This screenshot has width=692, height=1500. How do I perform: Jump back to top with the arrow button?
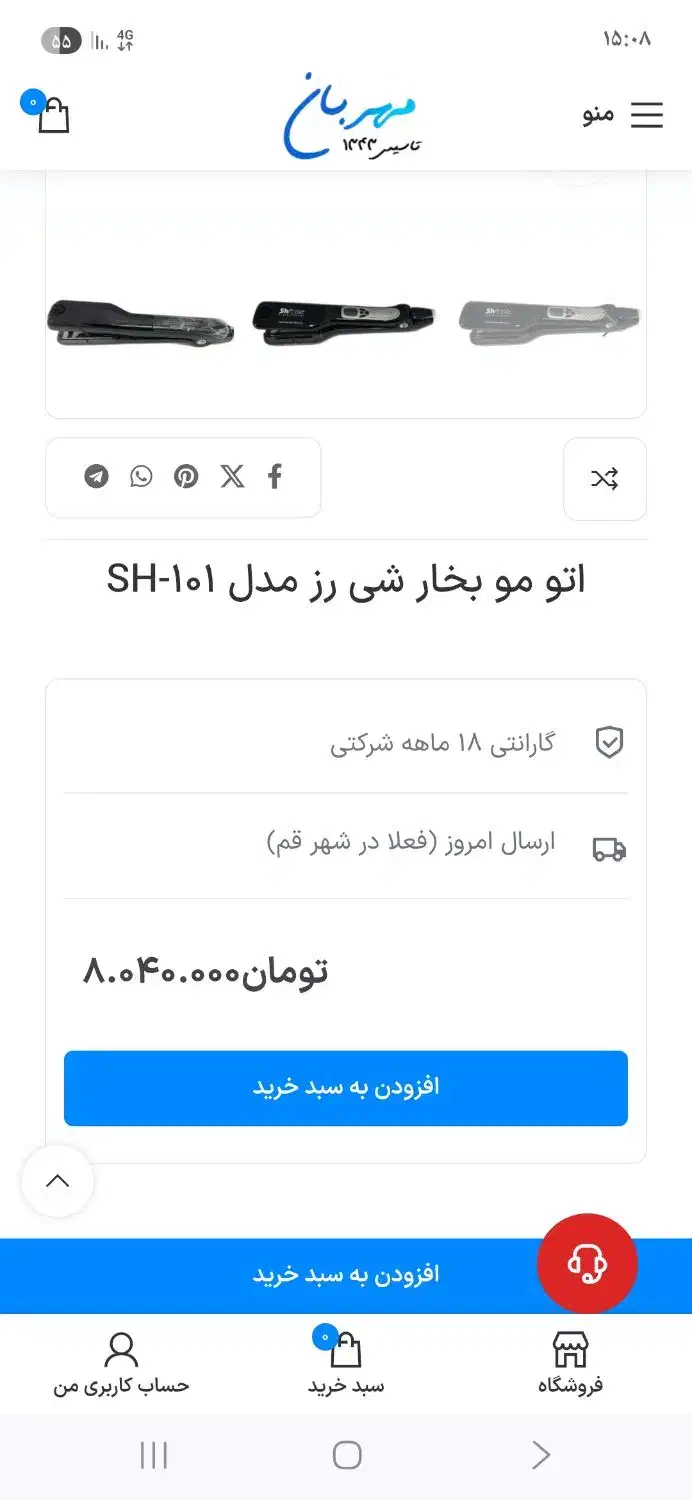pyautogui.click(x=58, y=1181)
